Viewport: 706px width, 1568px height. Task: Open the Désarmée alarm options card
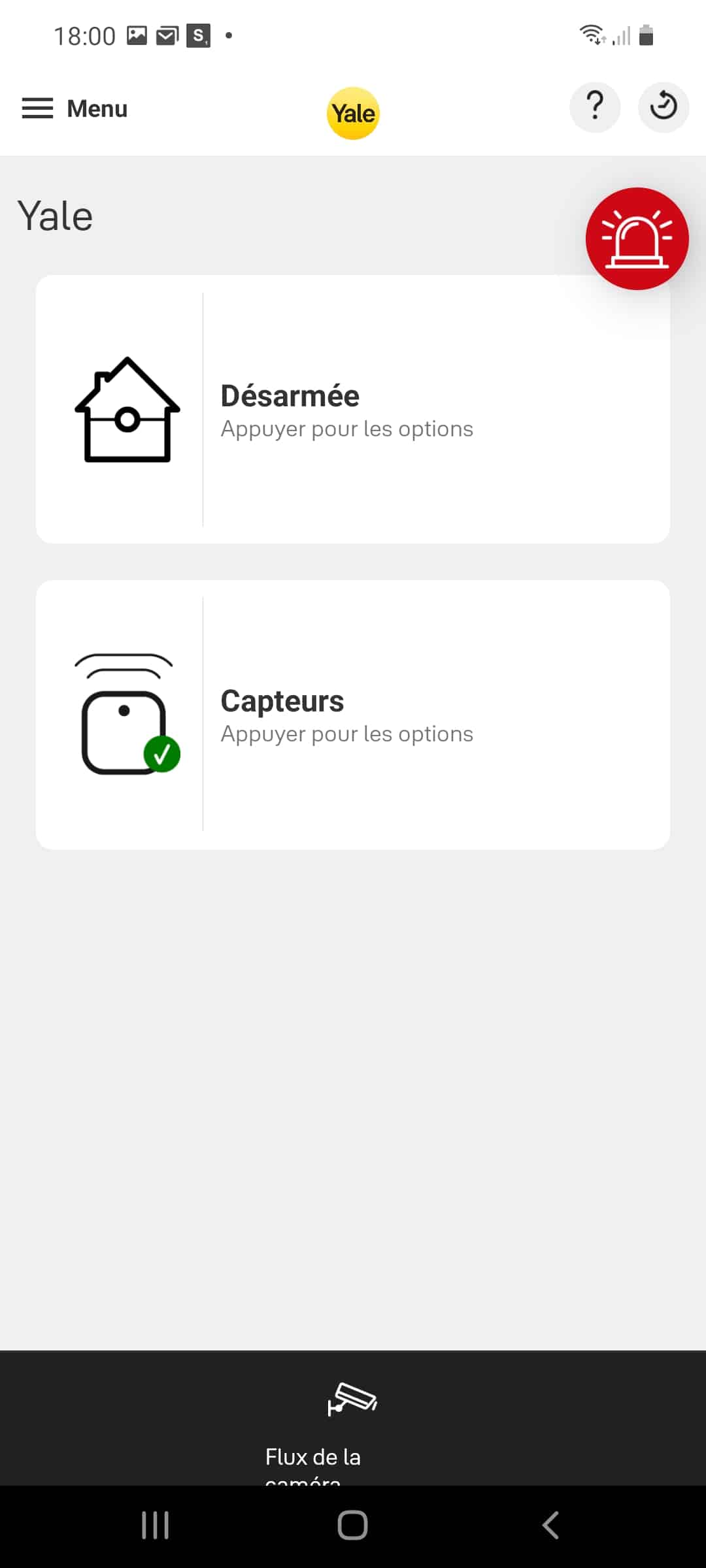point(353,410)
